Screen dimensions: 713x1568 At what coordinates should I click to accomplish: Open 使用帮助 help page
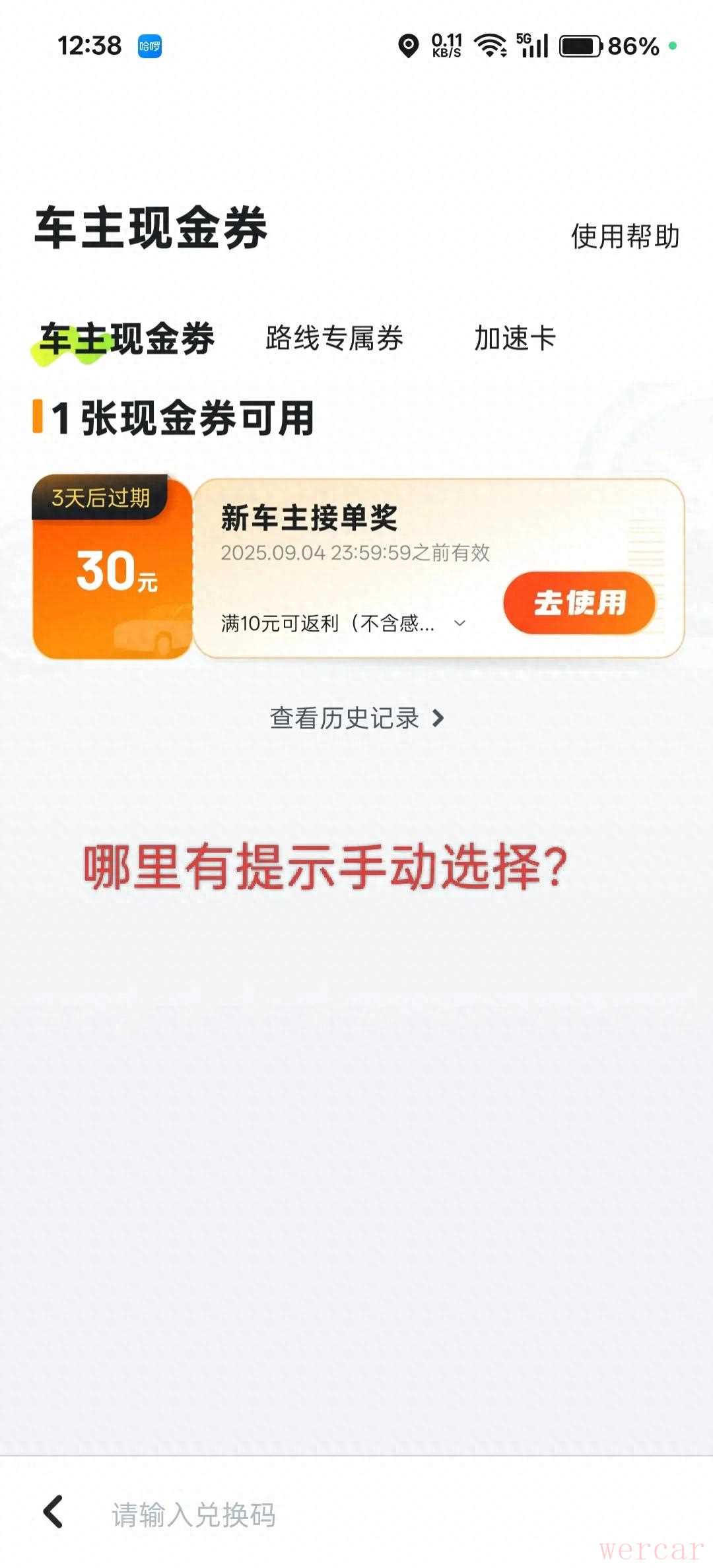pyautogui.click(x=625, y=236)
